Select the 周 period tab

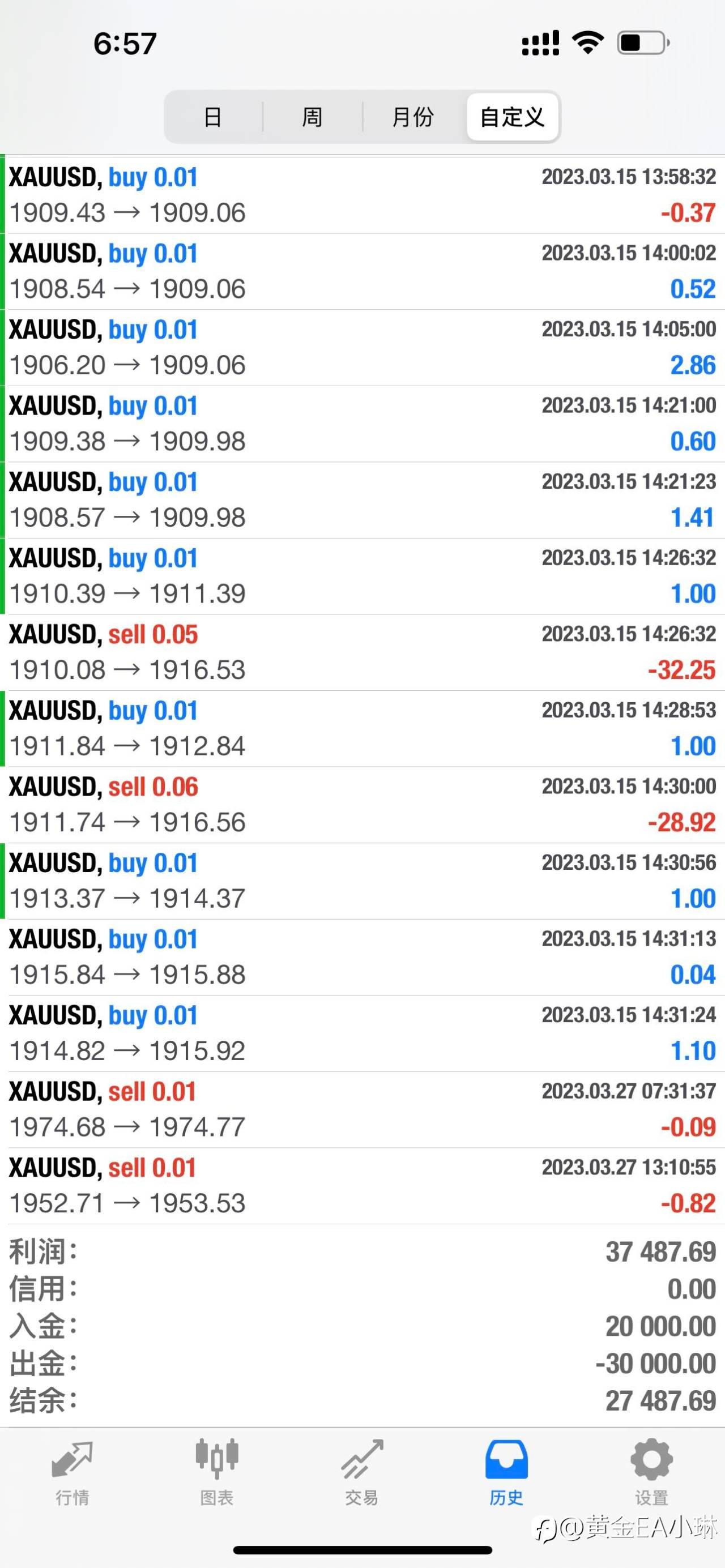[x=312, y=117]
